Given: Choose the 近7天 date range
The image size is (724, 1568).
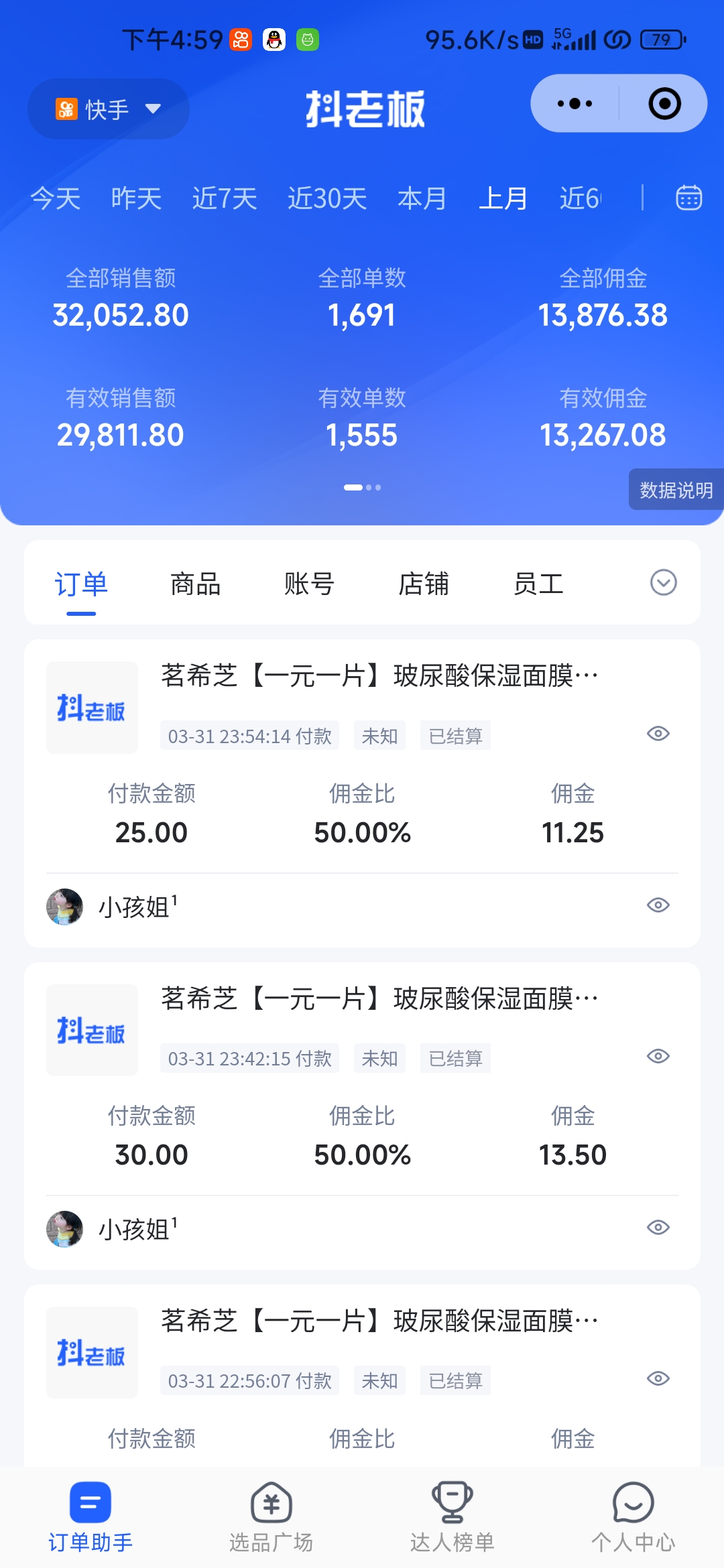Looking at the screenshot, I should point(225,198).
